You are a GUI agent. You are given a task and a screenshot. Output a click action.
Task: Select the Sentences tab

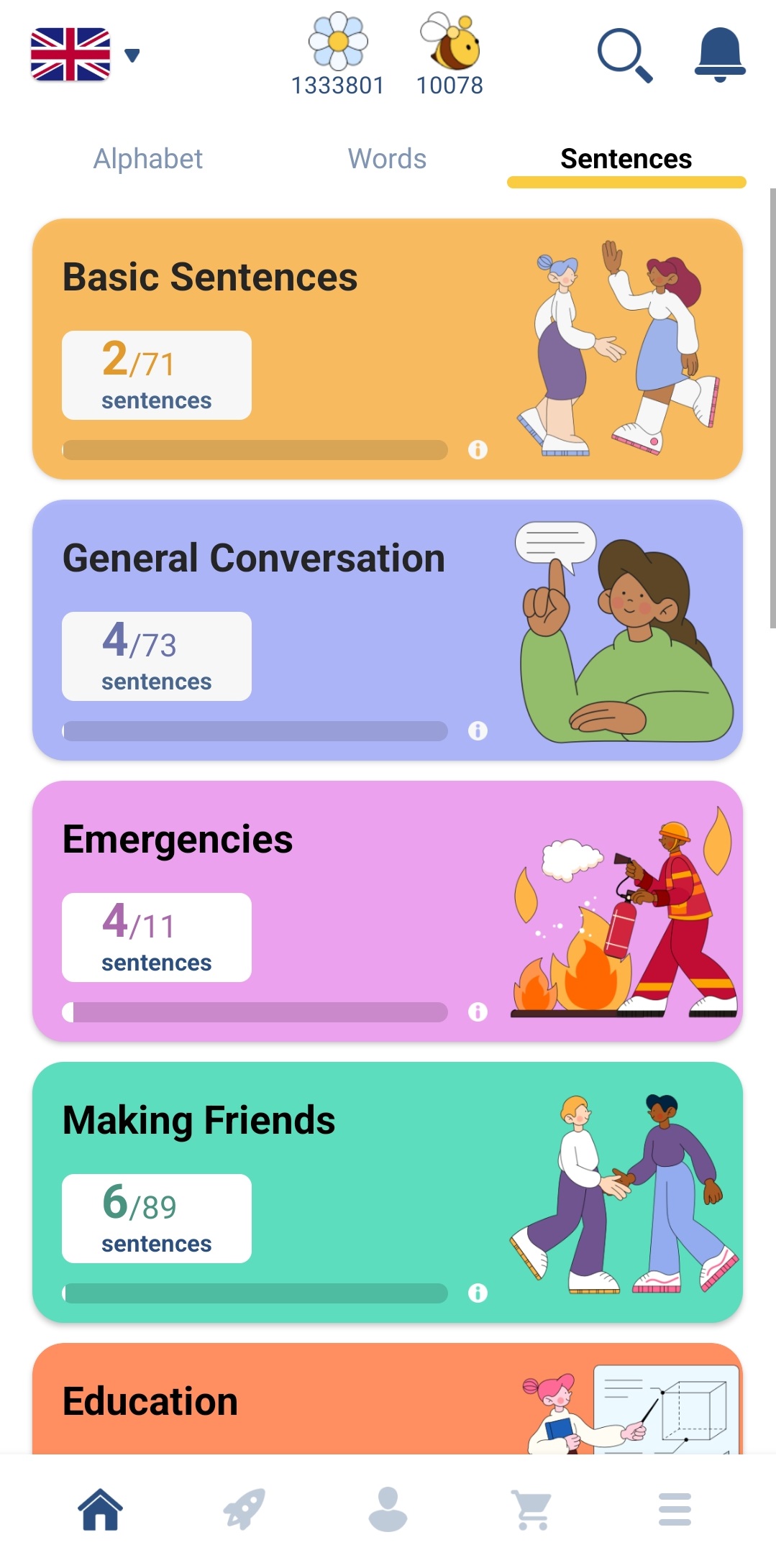coord(626,159)
